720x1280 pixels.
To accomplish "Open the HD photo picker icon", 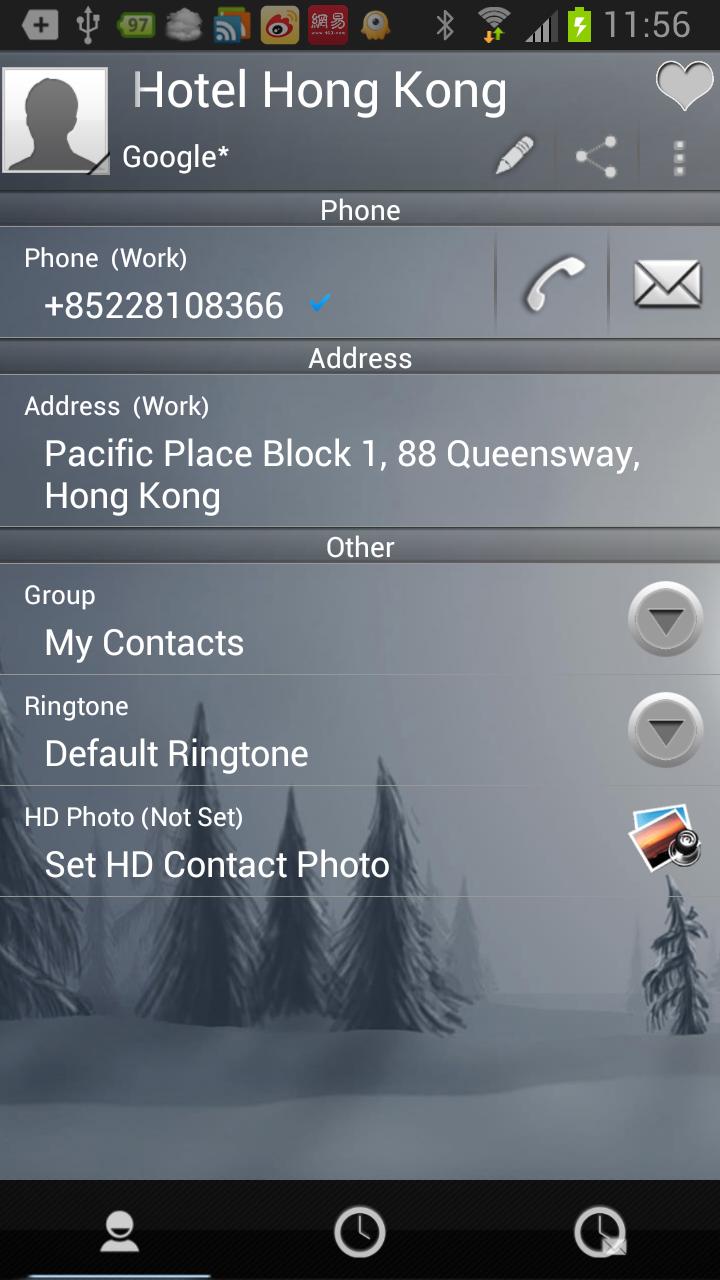I will pos(664,838).
